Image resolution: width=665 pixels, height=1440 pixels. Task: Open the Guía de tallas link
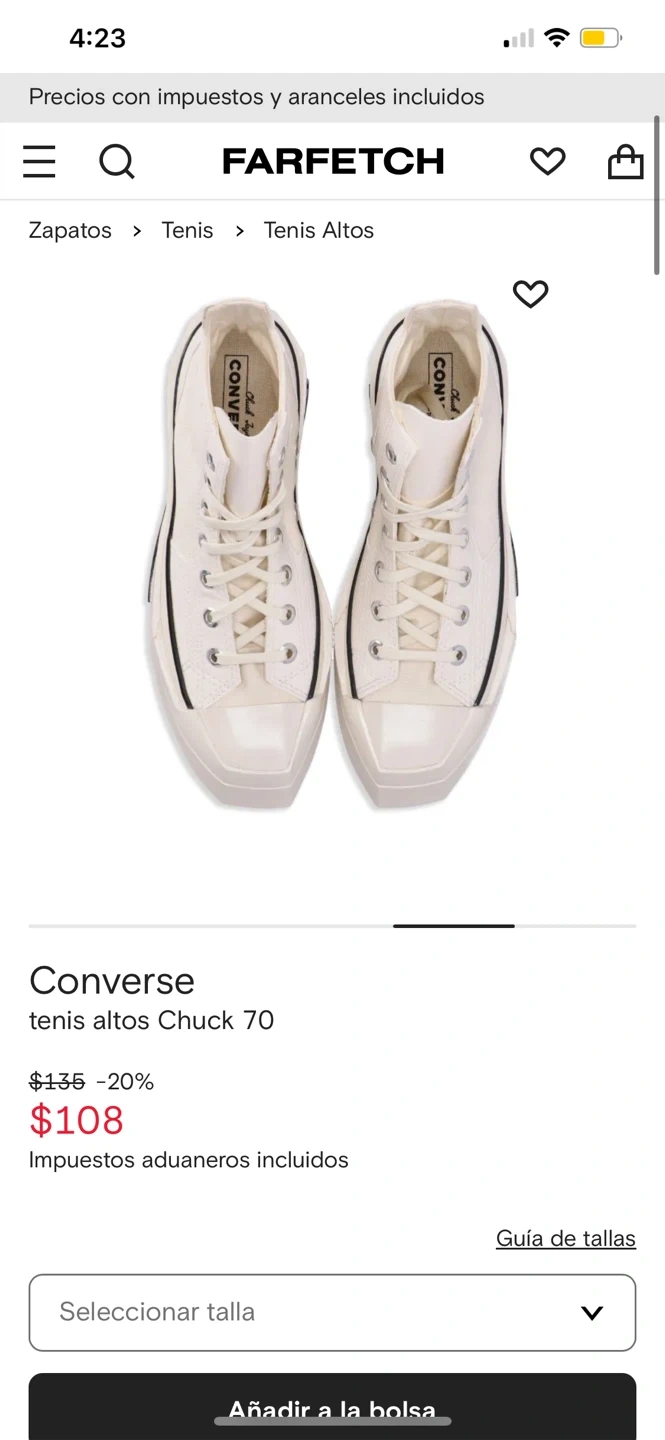[565, 1238]
